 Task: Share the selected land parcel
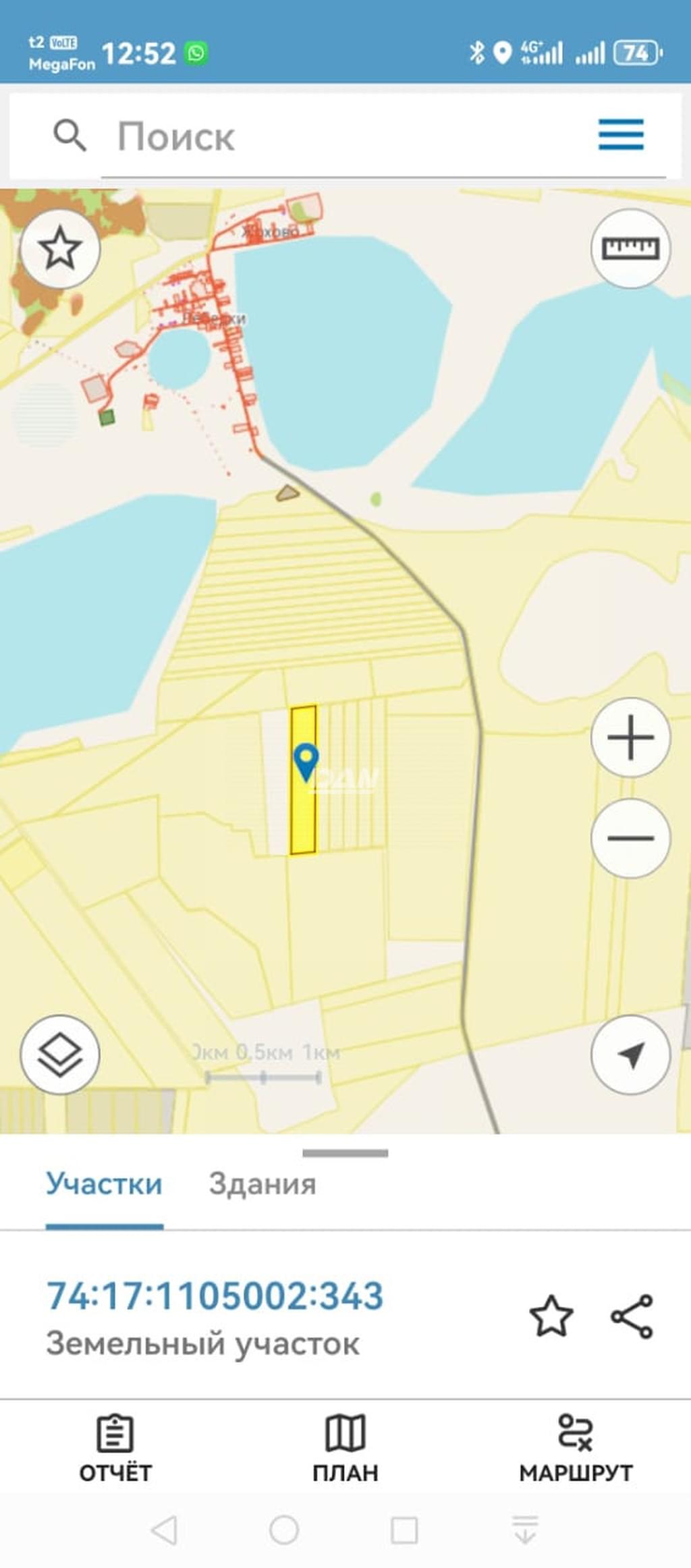click(632, 1316)
